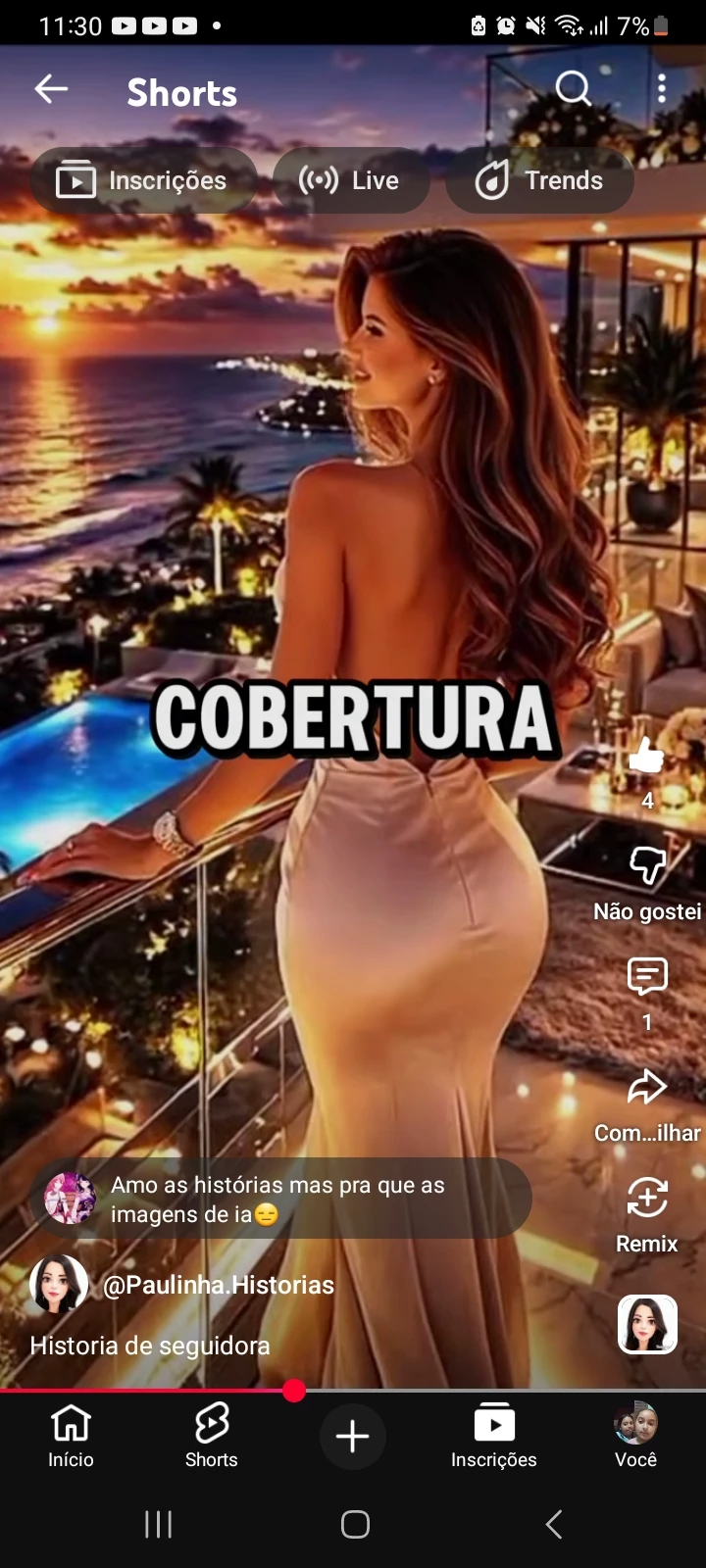Open the Você profile tab
Screen dimensions: 706x1568
click(635, 1435)
